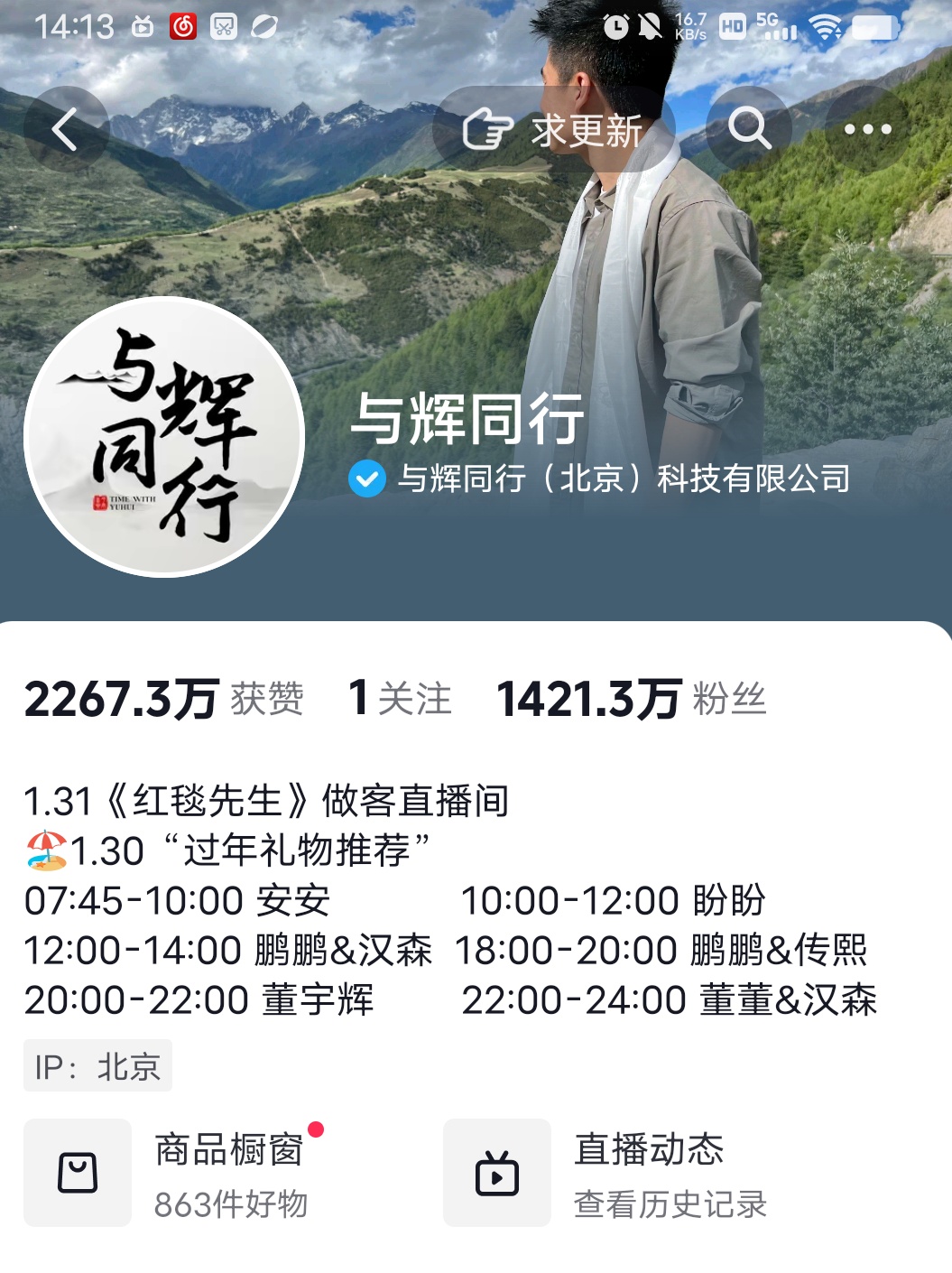View the 1 关注 following list
Image resolution: width=952 pixels, height=1273 pixels.
pos(400,700)
